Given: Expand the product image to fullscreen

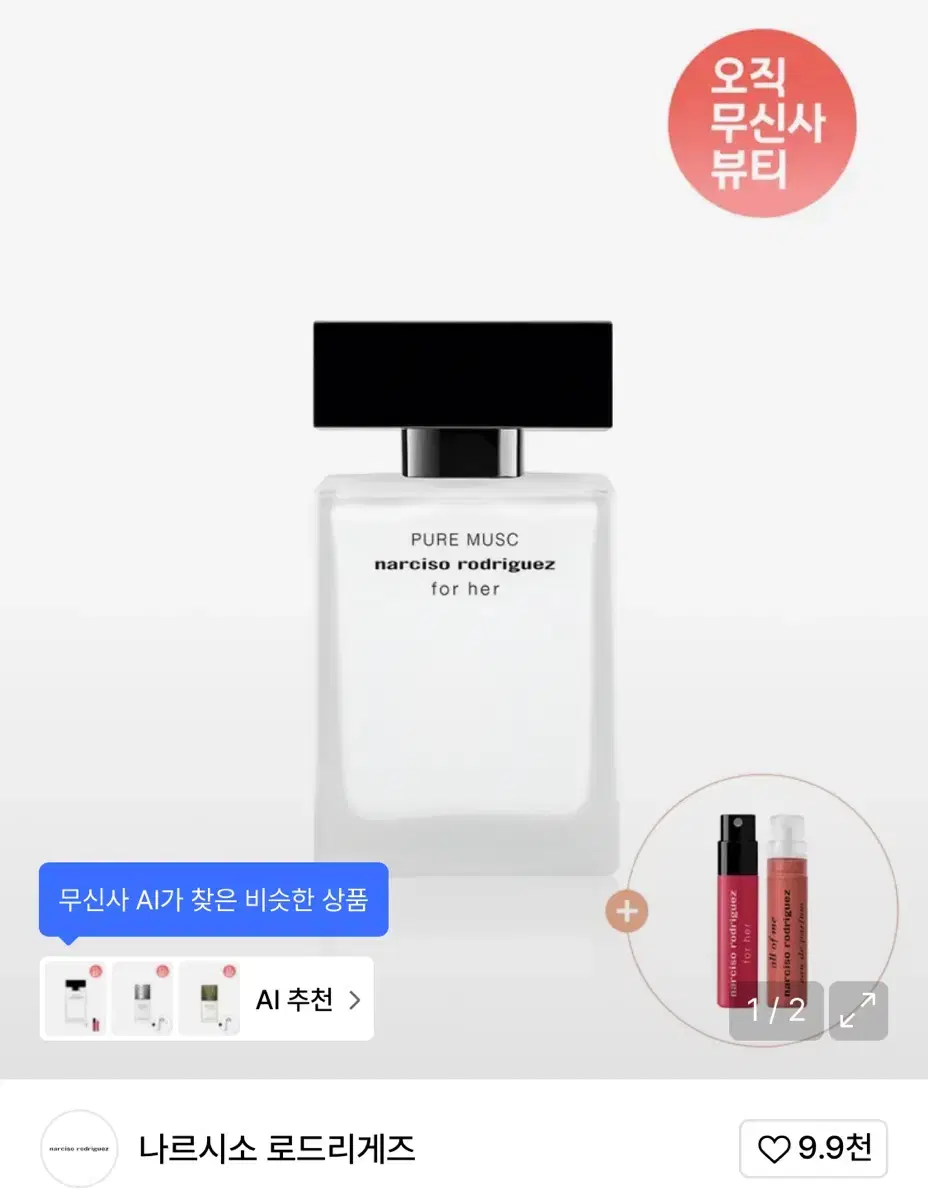Looking at the screenshot, I should tap(857, 1011).
